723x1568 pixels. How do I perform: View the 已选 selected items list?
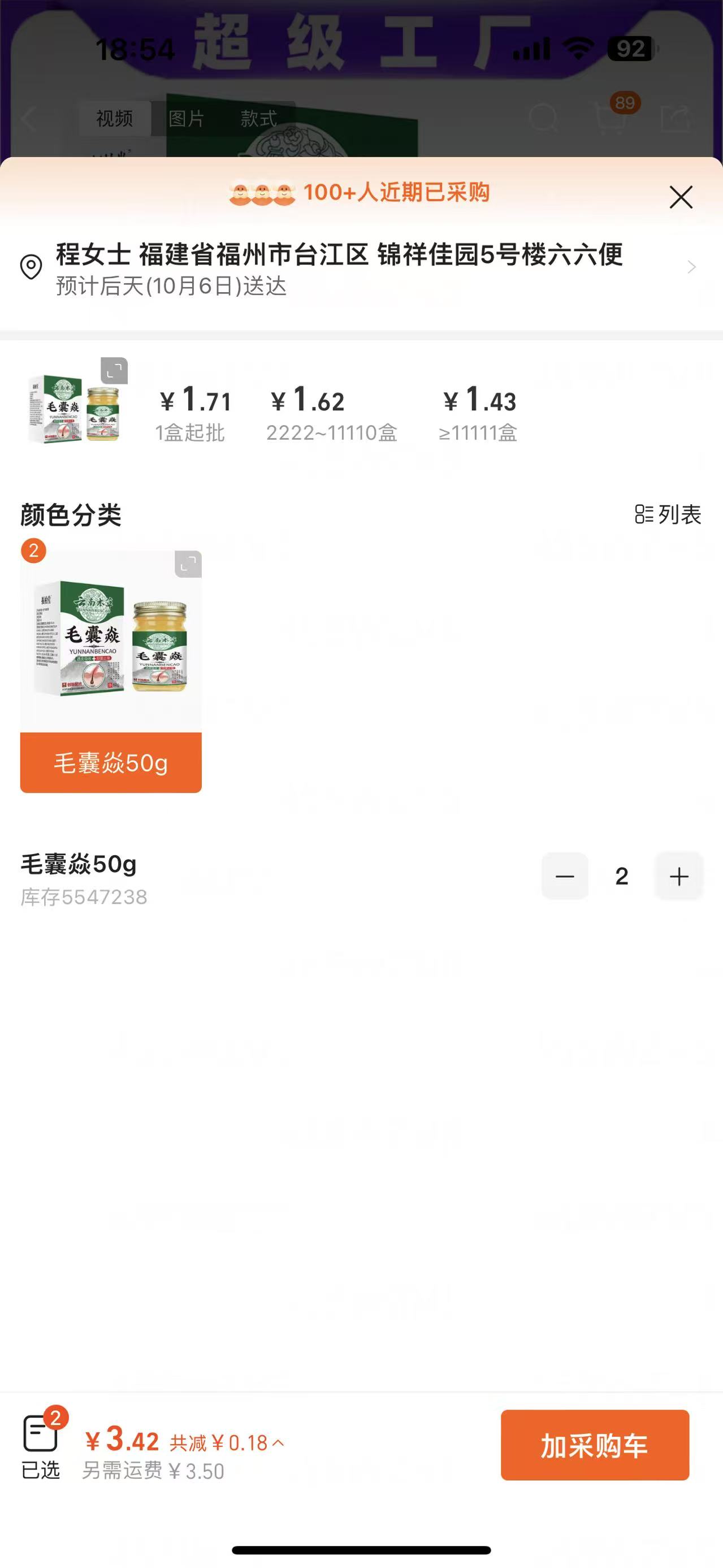[41, 1446]
